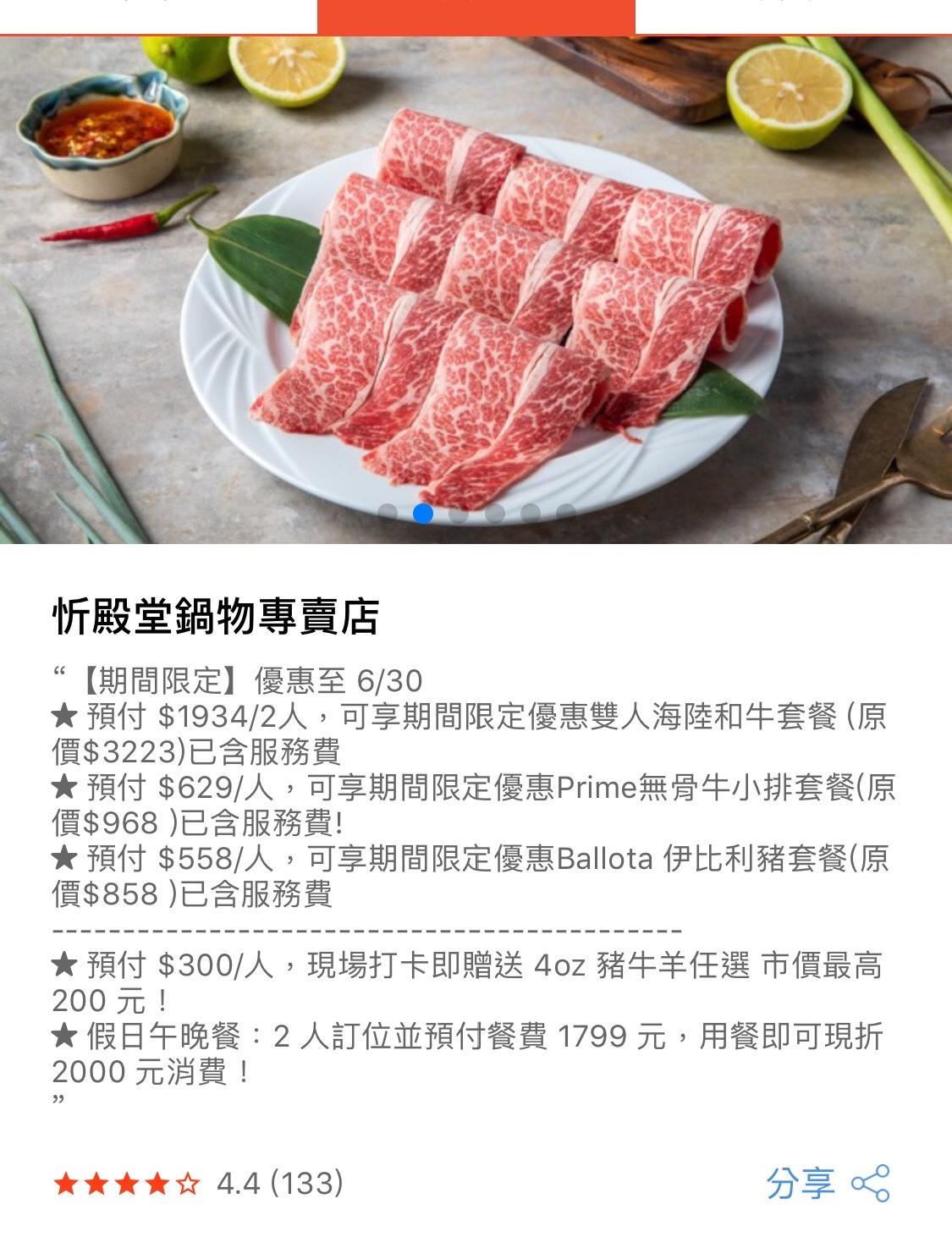
Task: Select the first photo indicator dot
Action: 388,514
